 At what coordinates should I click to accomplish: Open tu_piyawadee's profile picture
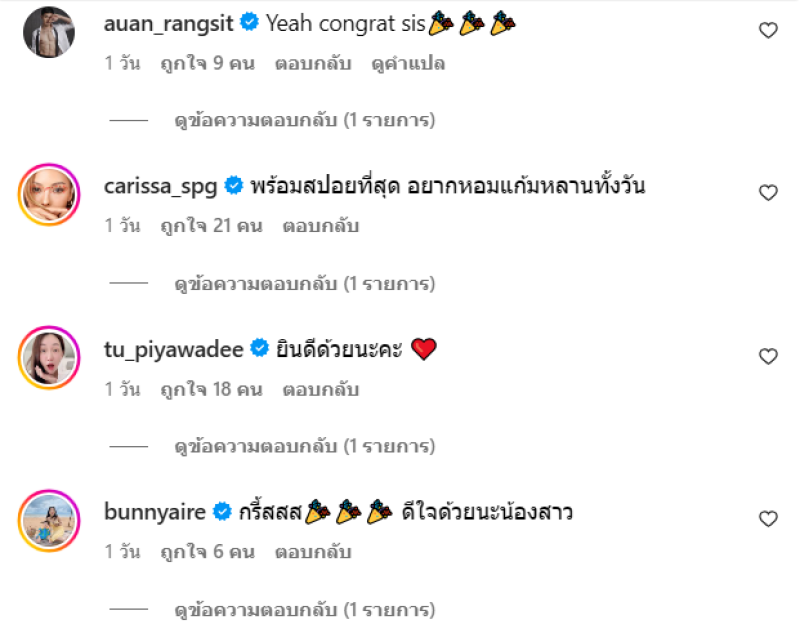point(48,357)
